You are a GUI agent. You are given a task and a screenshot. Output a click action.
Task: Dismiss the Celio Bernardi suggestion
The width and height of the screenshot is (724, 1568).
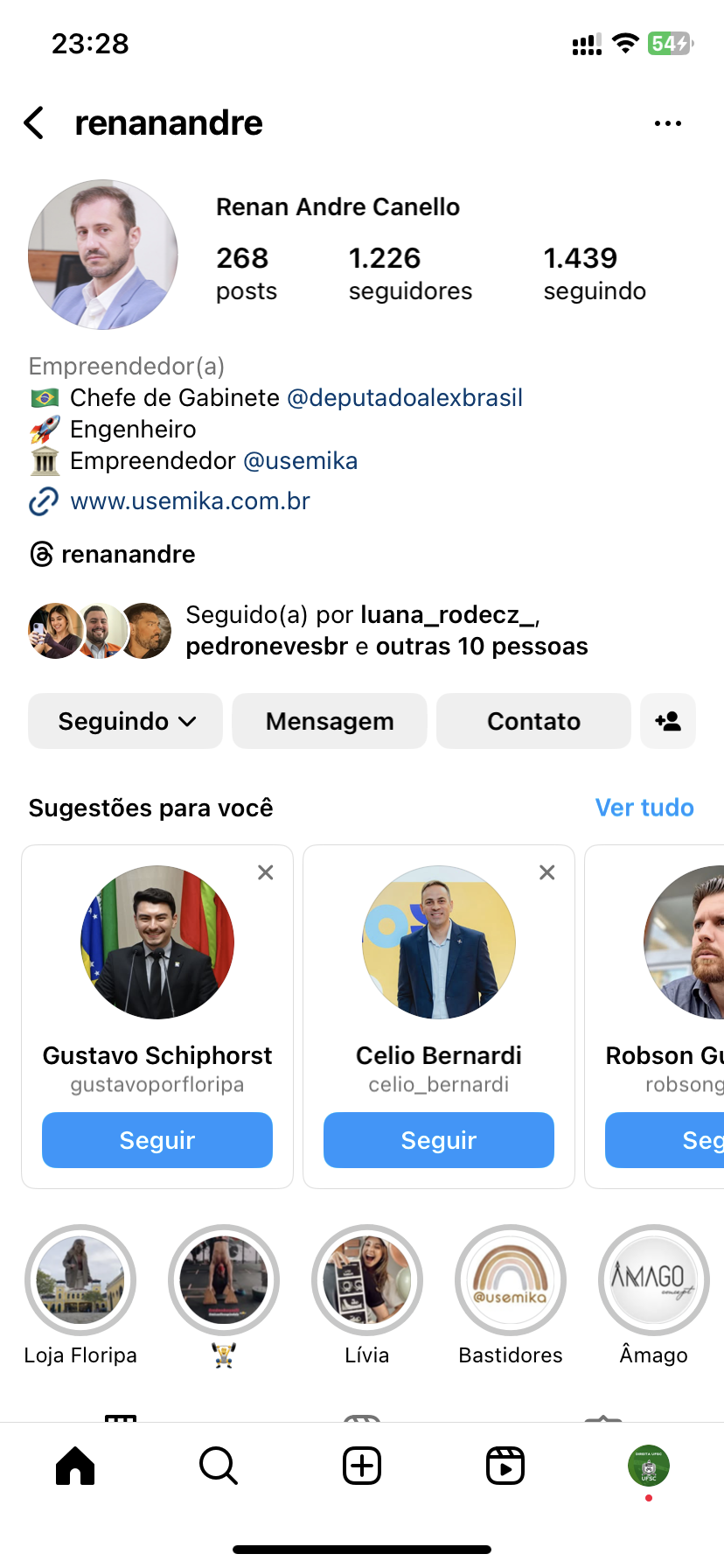point(547,872)
